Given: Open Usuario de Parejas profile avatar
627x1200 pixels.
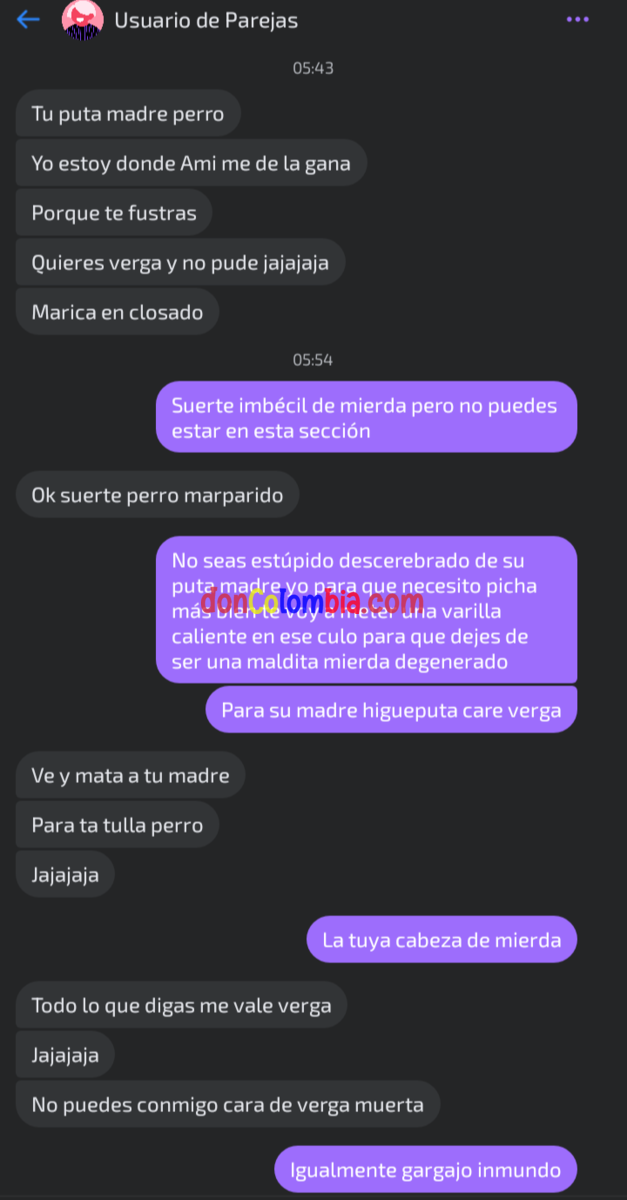Looking at the screenshot, I should (83, 19).
